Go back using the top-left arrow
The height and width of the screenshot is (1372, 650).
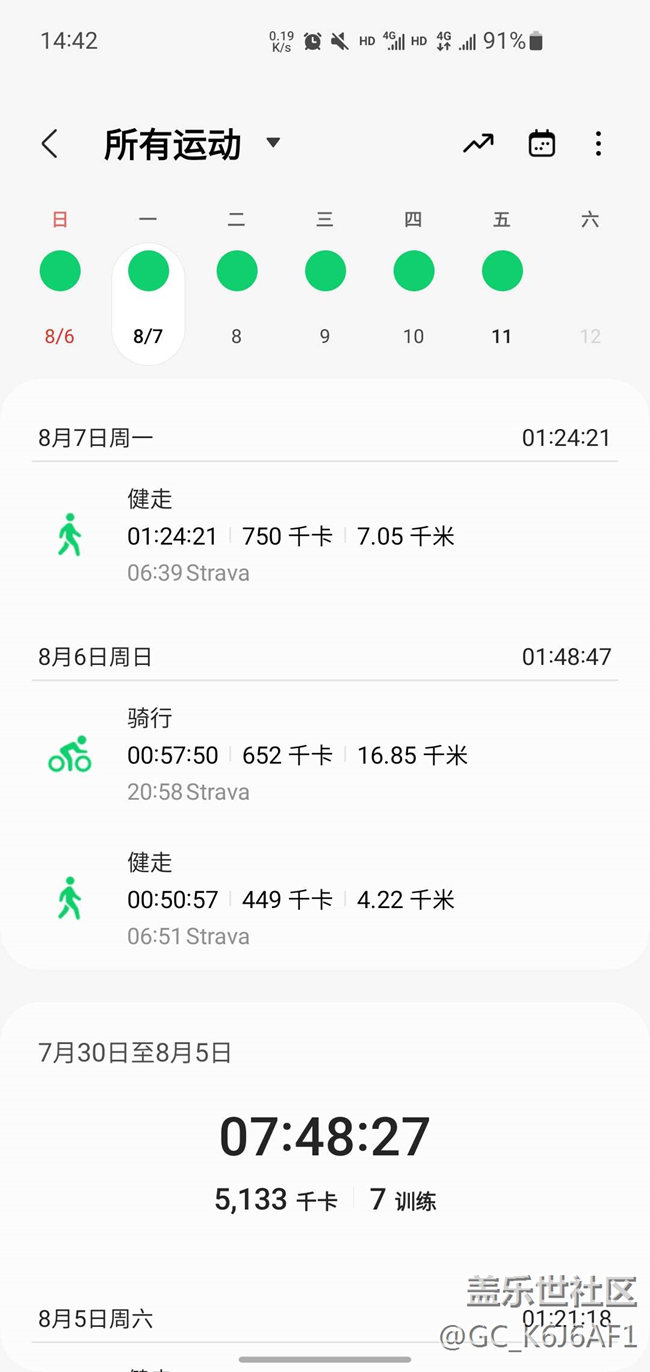[49, 144]
